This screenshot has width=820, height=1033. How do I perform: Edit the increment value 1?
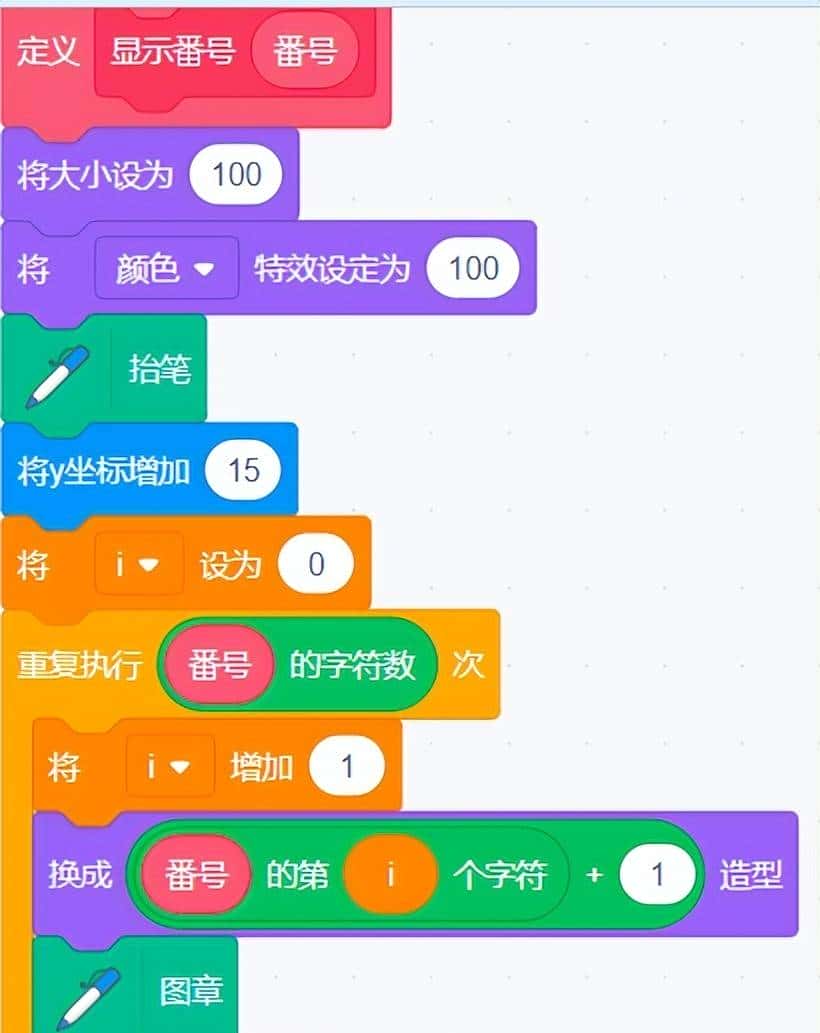[347, 766]
